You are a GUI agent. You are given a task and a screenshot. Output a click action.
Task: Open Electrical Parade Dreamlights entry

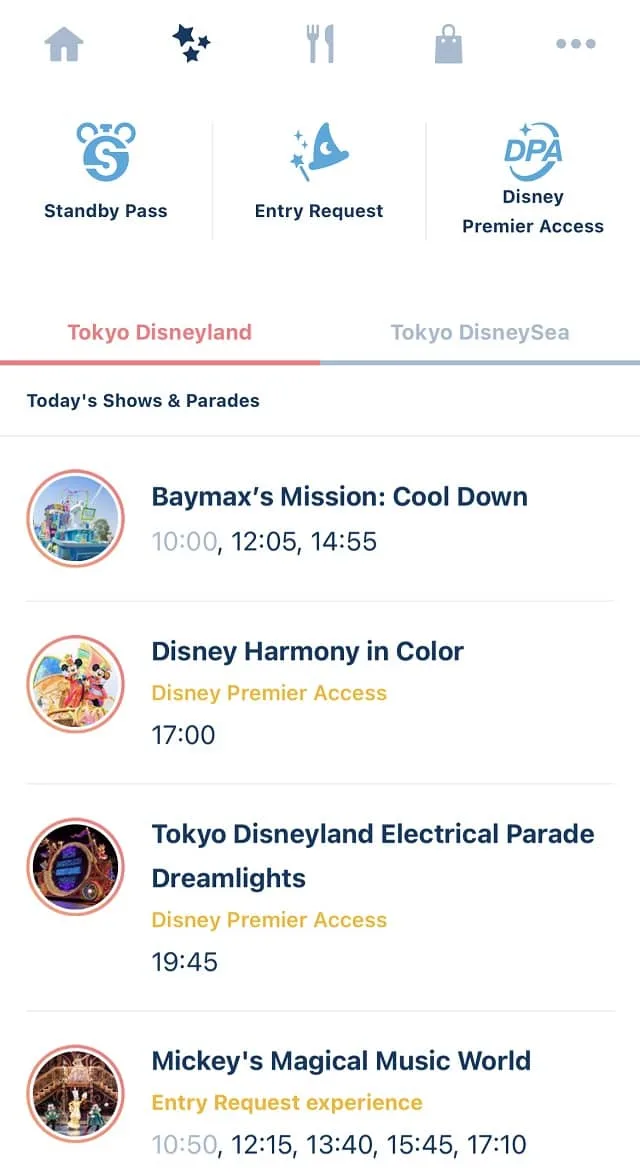[320, 898]
